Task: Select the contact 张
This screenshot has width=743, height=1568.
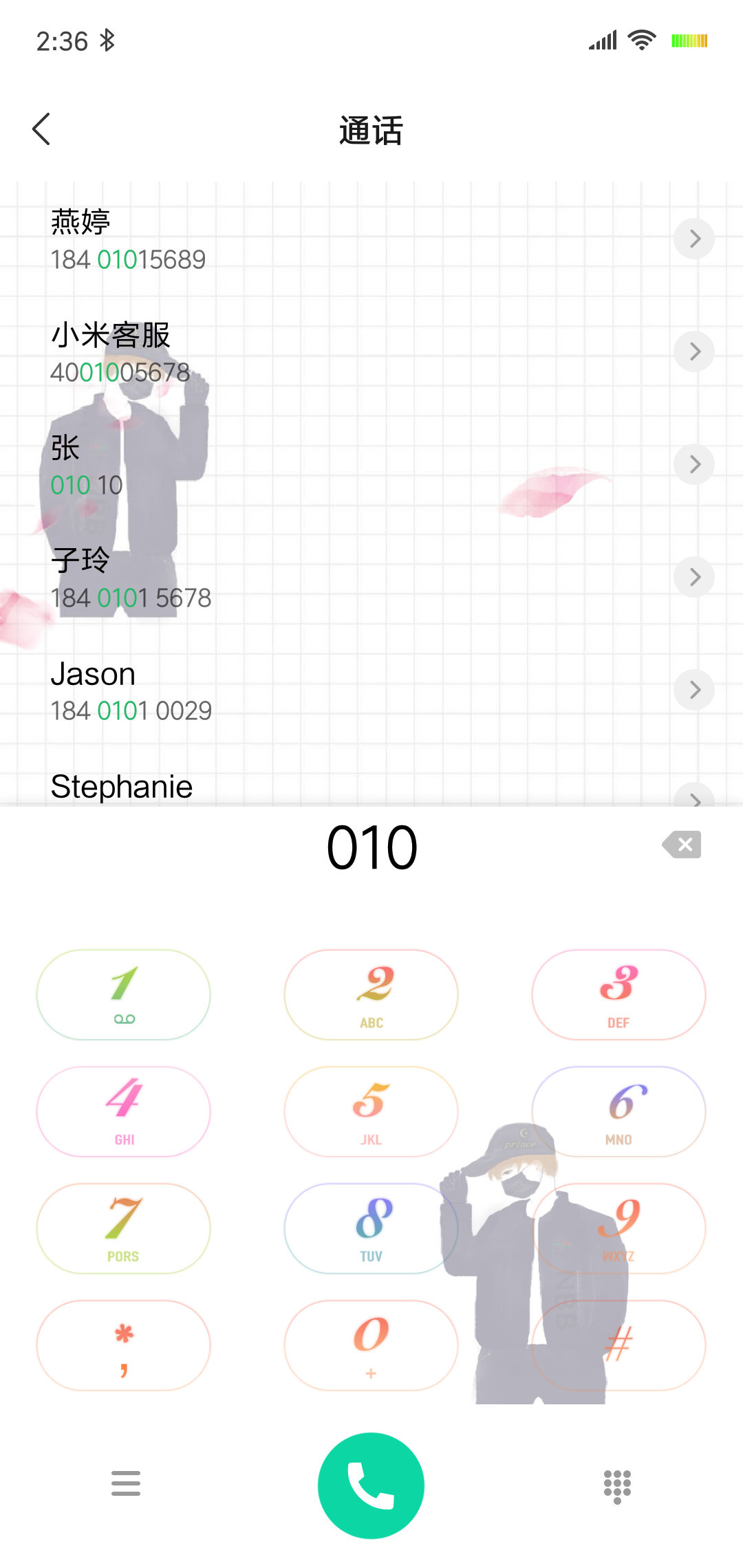Action: (344, 465)
